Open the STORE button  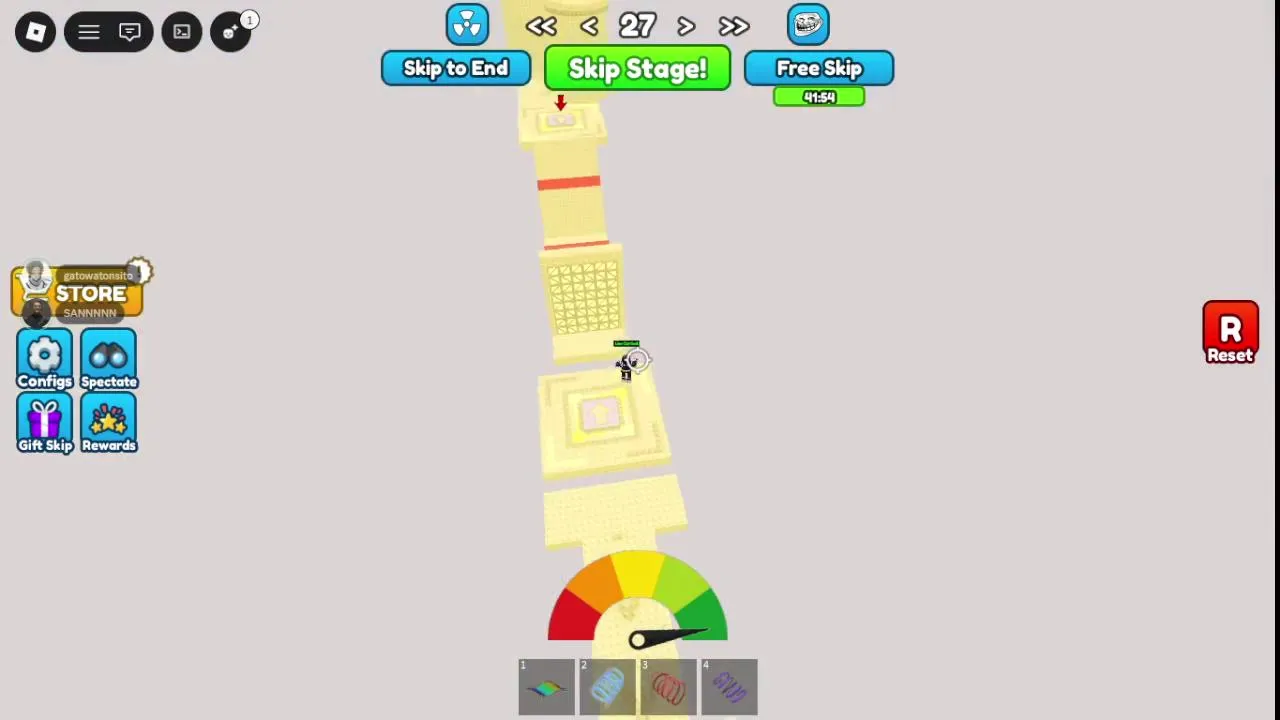[90, 294]
